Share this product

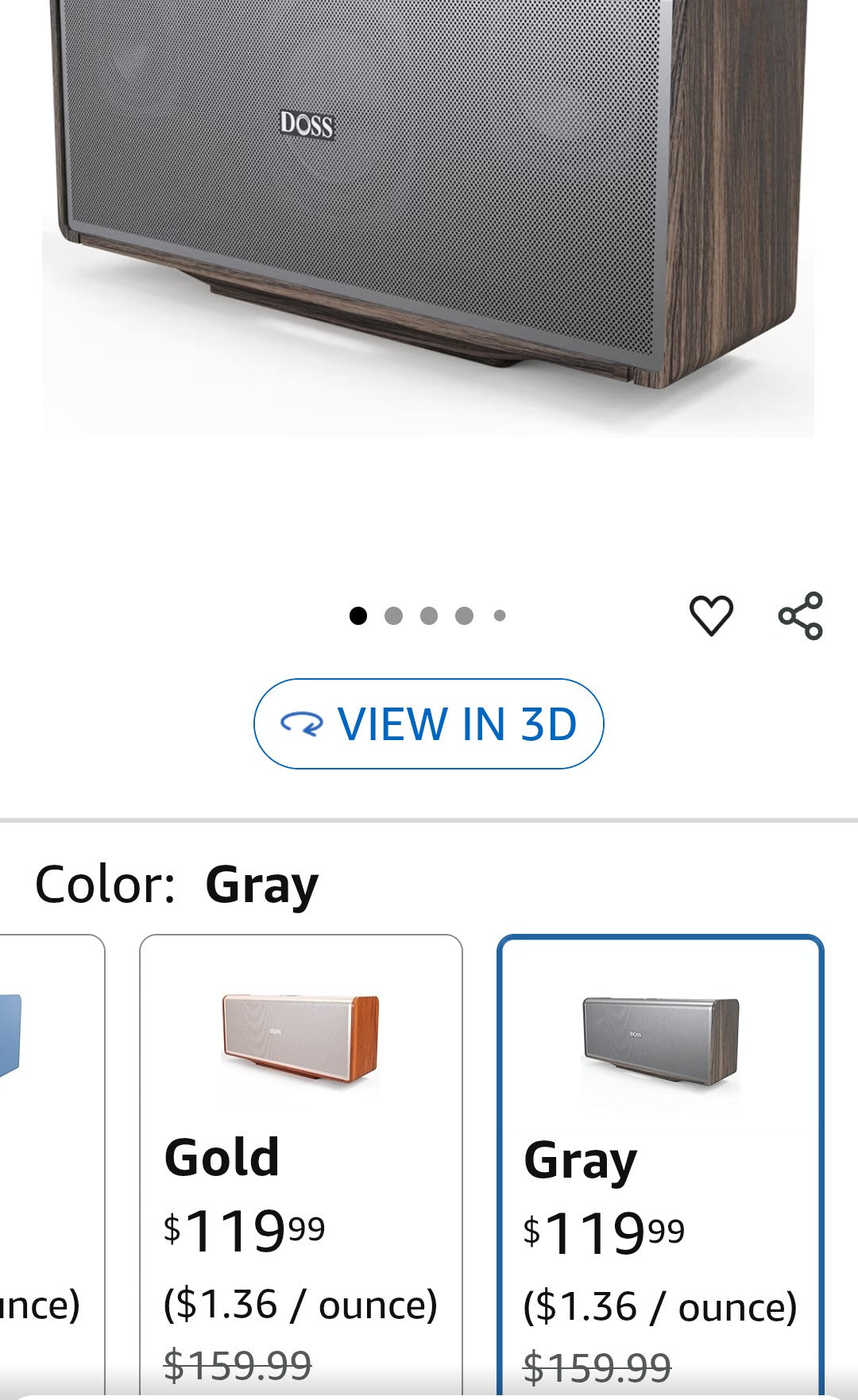[800, 615]
